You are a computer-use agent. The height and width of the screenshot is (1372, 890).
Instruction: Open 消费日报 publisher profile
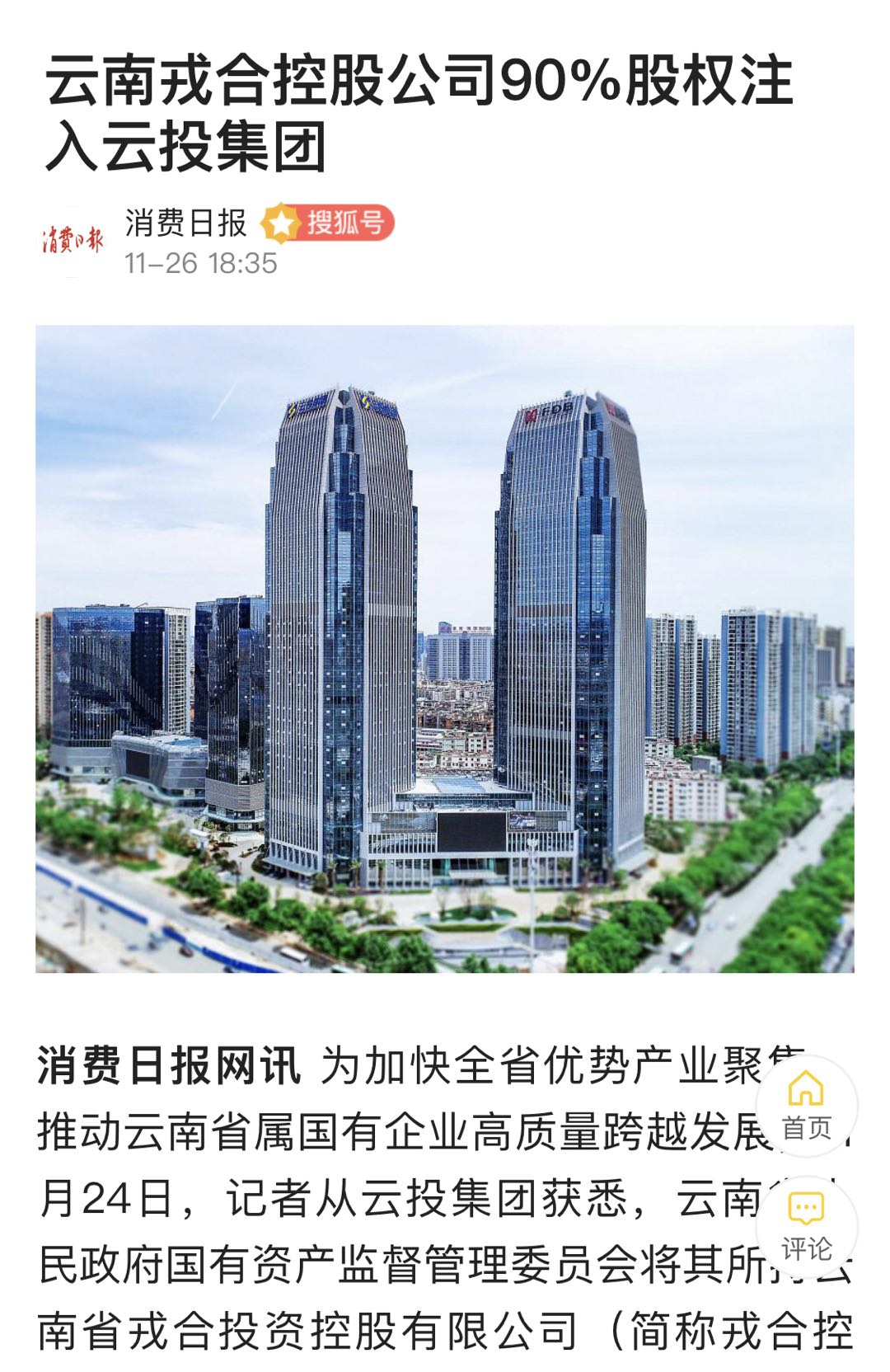(x=185, y=223)
